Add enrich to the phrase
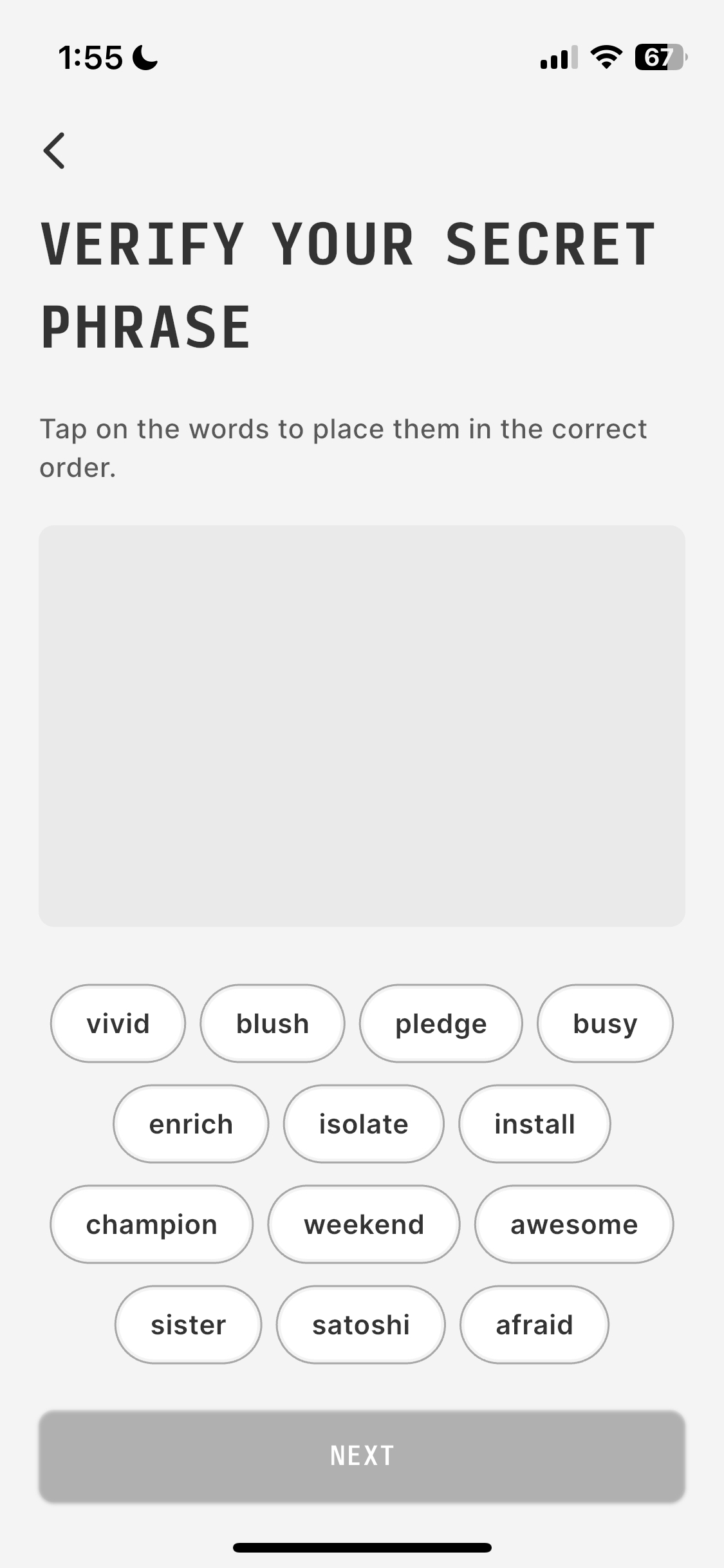This screenshot has height=1568, width=724. tap(190, 1124)
